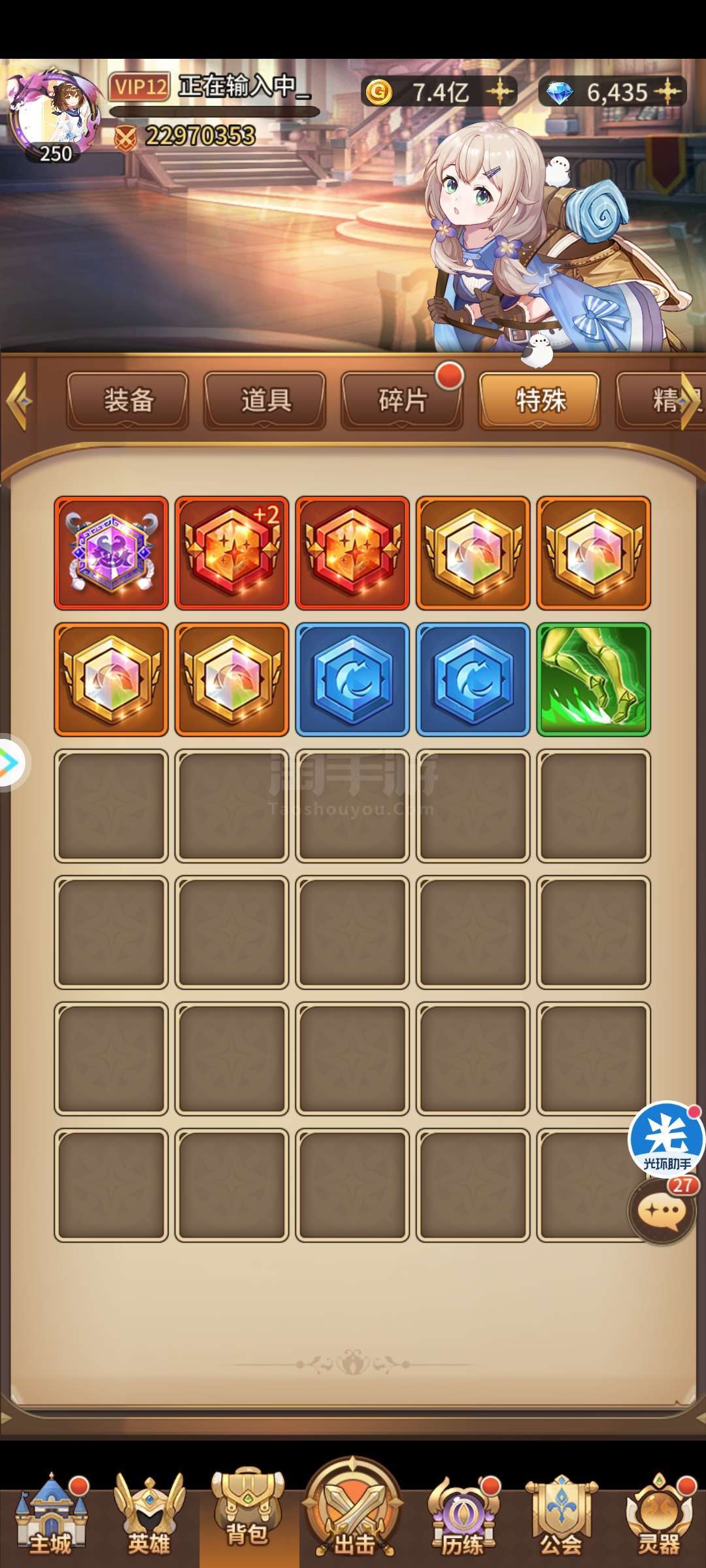Open 出击 battle button
Viewport: 706px width, 1568px height.
tap(354, 1509)
